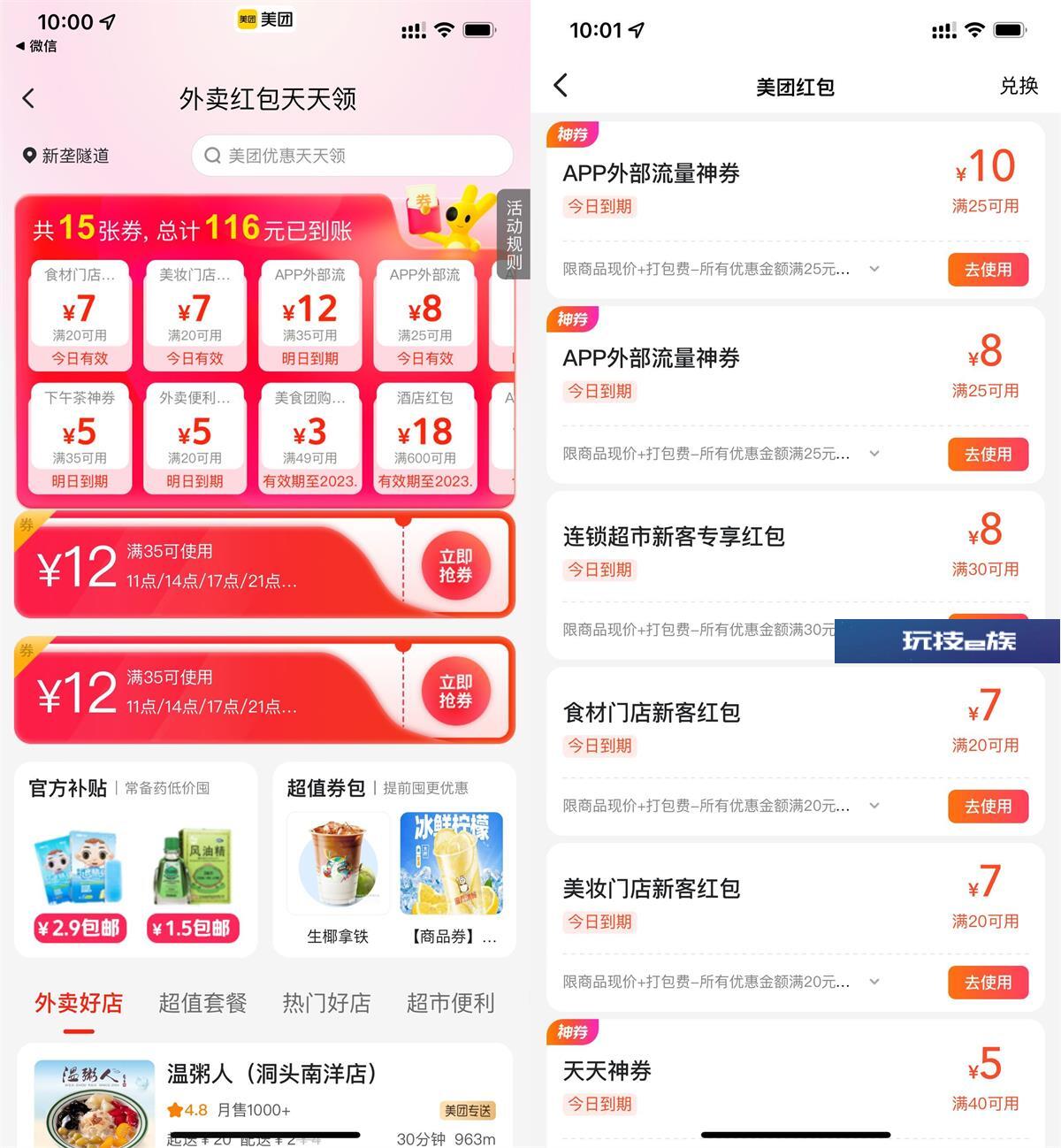Switch to 热门好店 tab
The height and width of the screenshot is (1148, 1061).
point(326,1003)
